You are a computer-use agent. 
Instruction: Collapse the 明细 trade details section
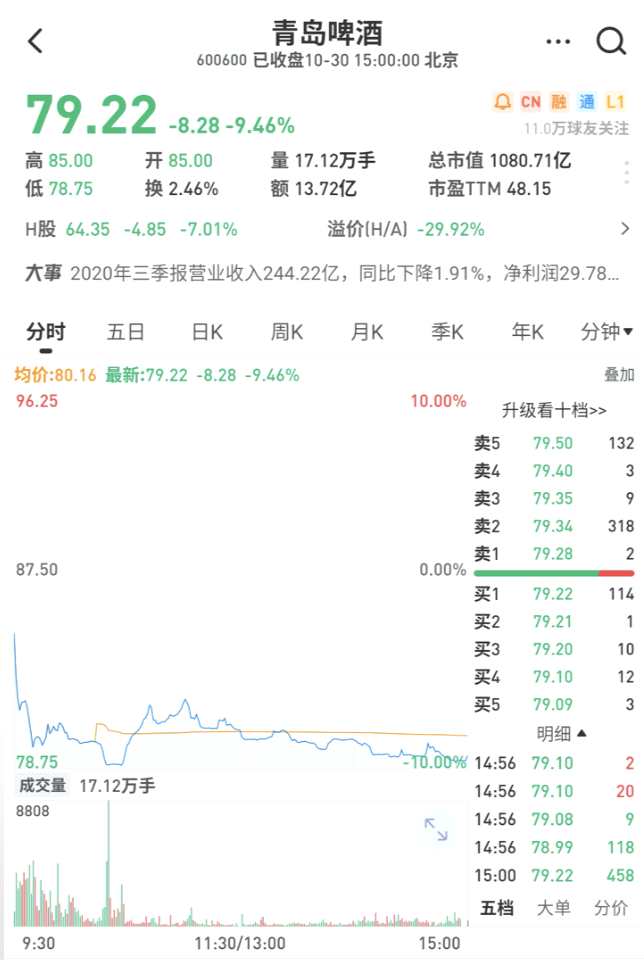(x=562, y=734)
